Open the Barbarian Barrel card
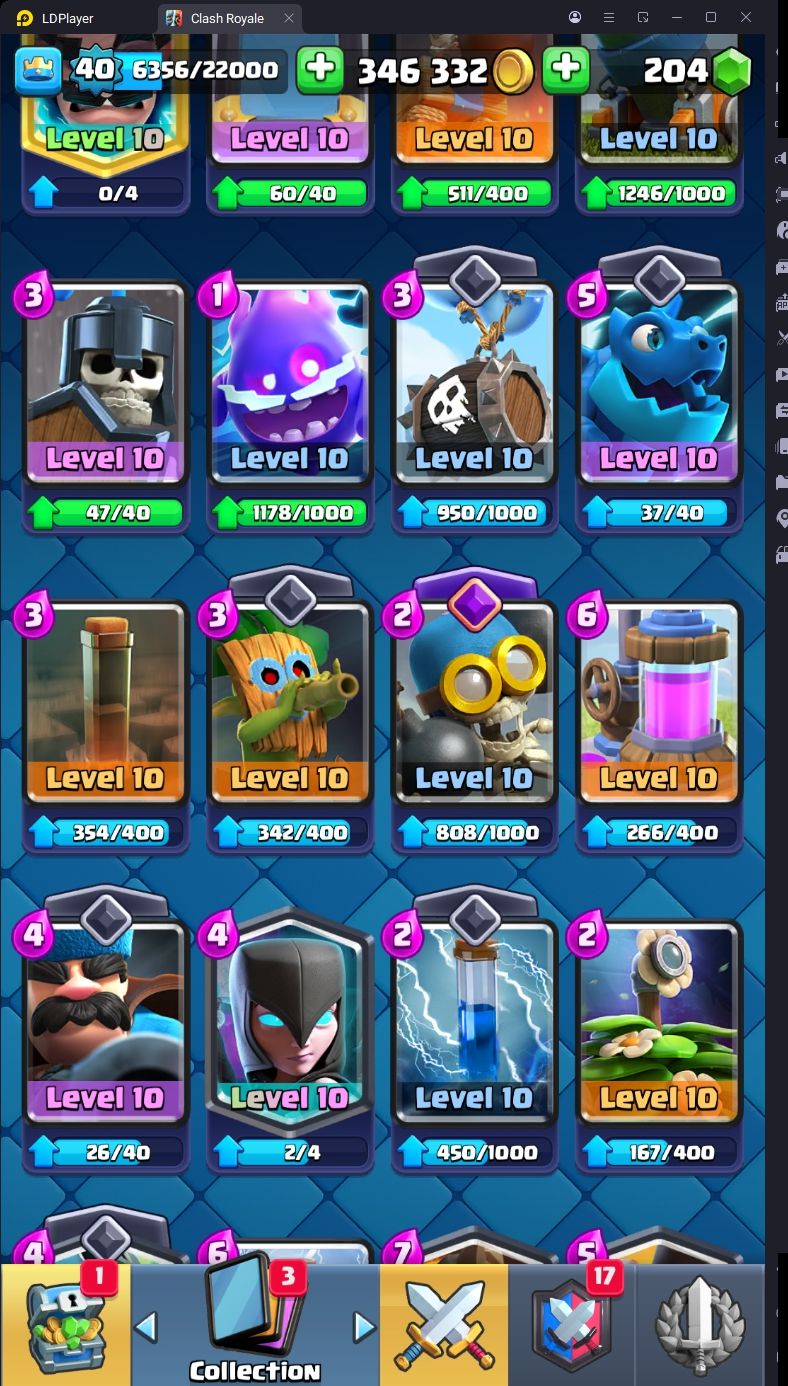Image resolution: width=788 pixels, height=1386 pixels. pyautogui.click(x=474, y=385)
